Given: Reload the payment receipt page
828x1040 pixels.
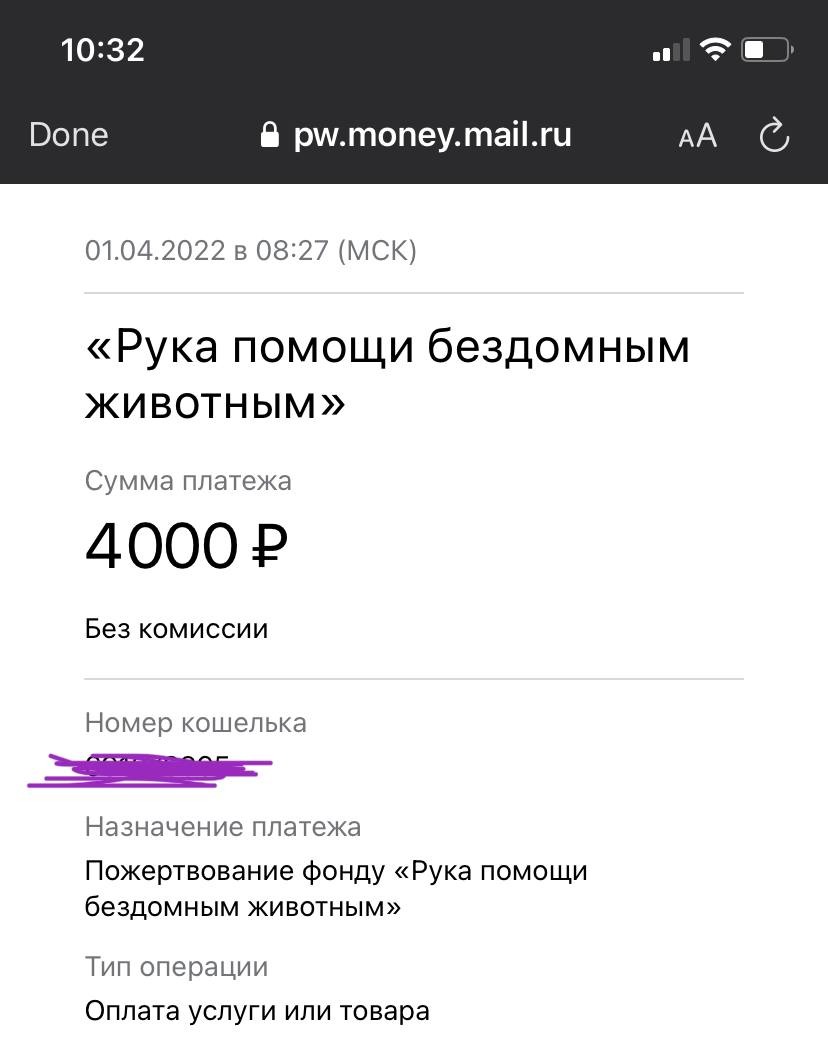Looking at the screenshot, I should pos(774,136).
